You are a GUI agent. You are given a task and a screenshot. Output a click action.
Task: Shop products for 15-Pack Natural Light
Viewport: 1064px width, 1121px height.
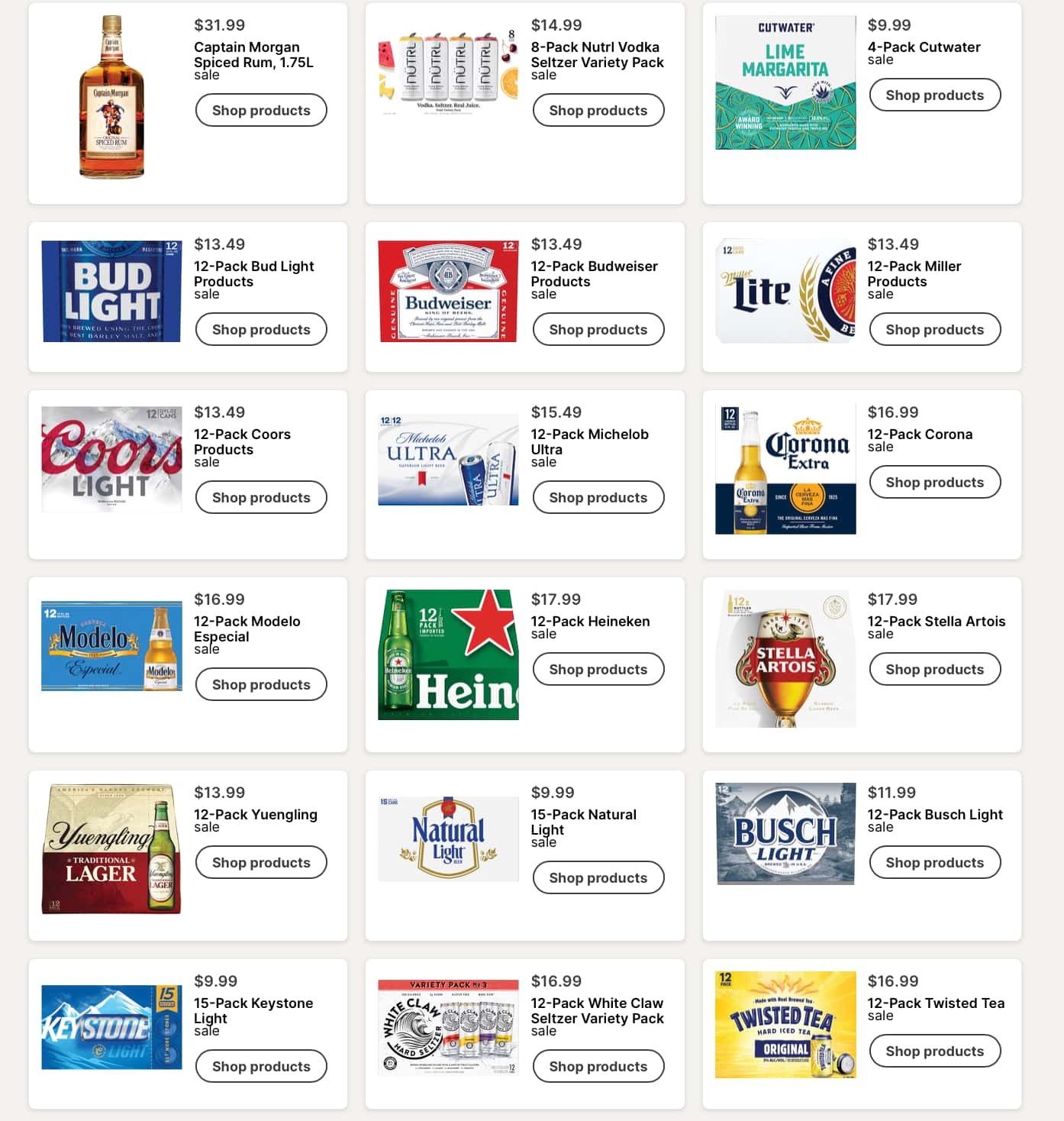598,877
